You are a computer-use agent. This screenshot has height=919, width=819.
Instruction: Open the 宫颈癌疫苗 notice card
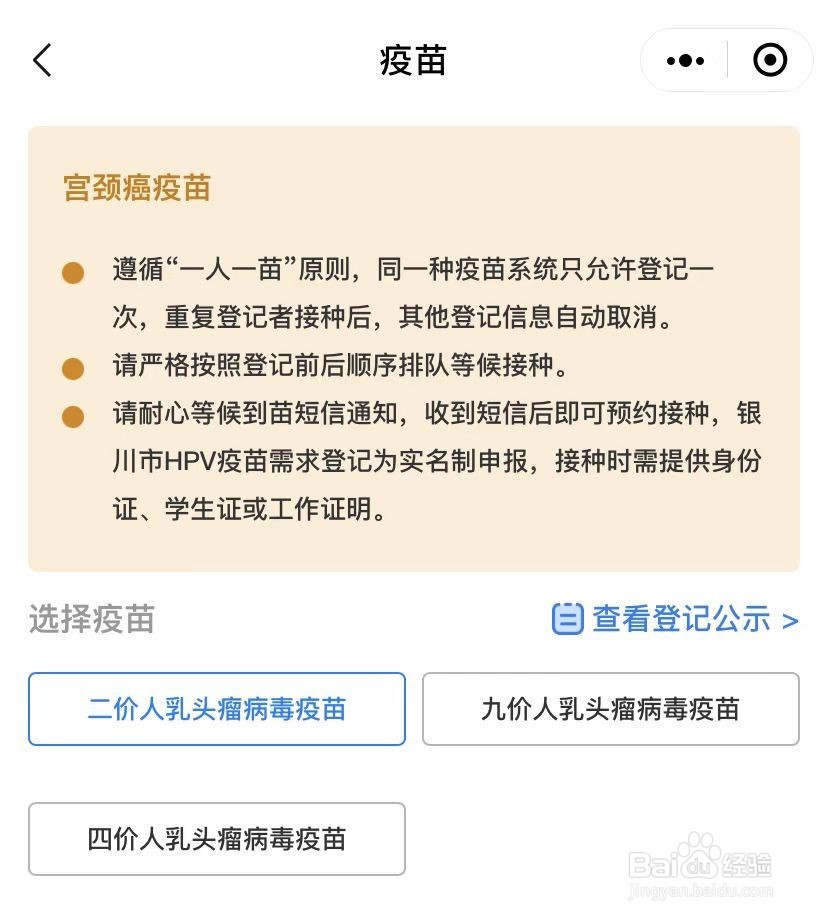(x=409, y=345)
